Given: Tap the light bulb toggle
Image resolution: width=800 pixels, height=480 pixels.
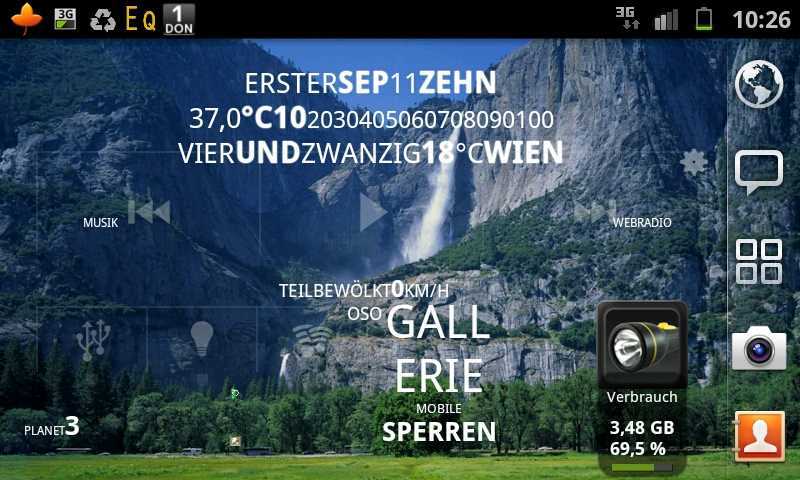Looking at the screenshot, I should click(203, 340).
